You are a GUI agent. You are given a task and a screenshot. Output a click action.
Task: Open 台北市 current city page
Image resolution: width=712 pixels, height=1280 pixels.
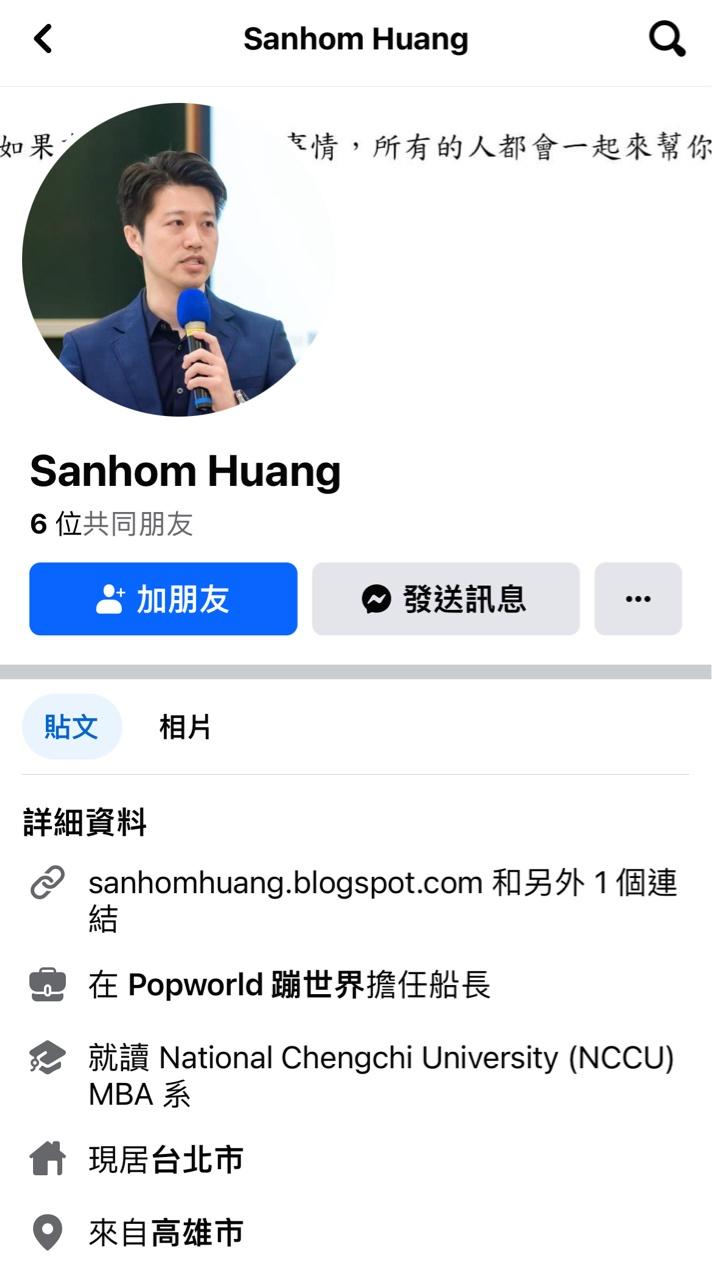point(197,1160)
